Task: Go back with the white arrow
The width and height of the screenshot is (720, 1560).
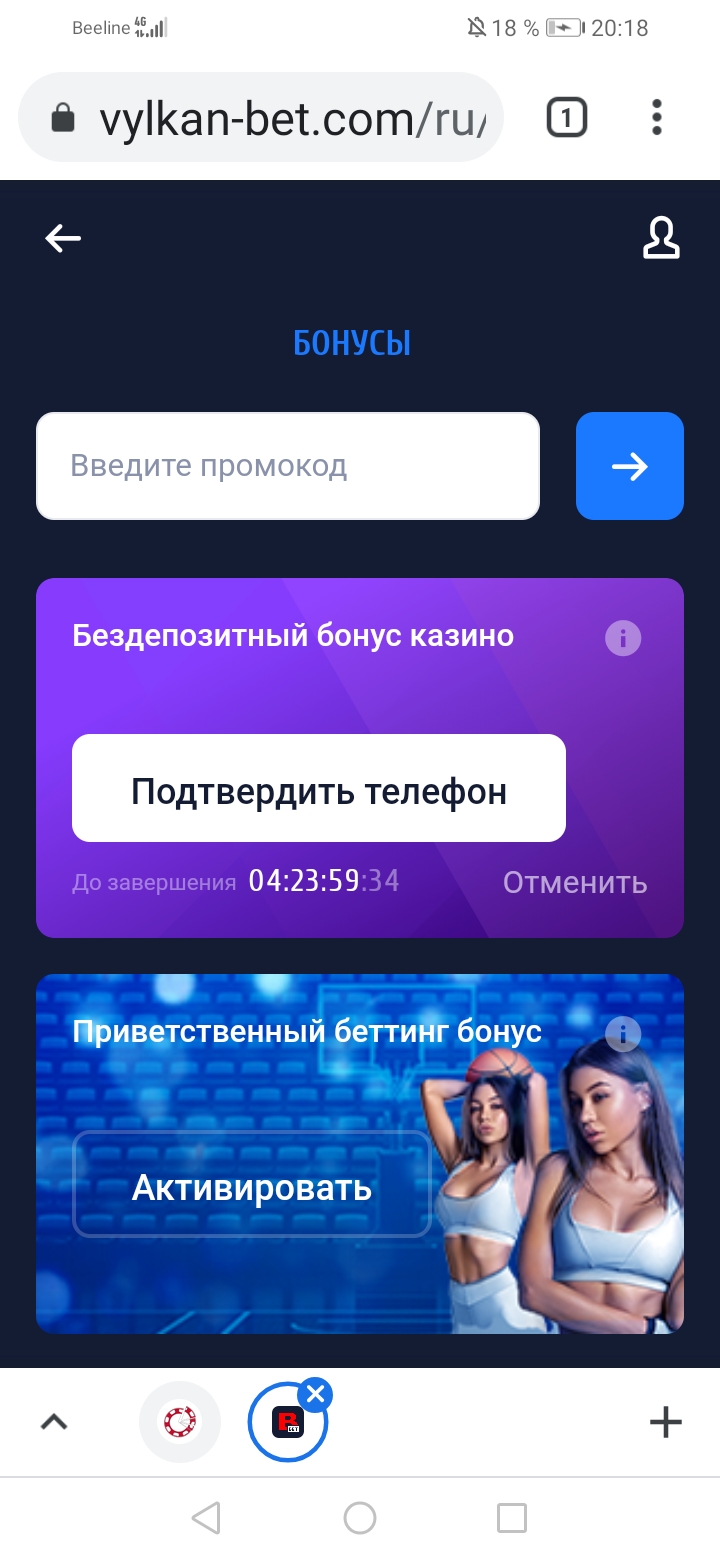Action: (x=63, y=238)
